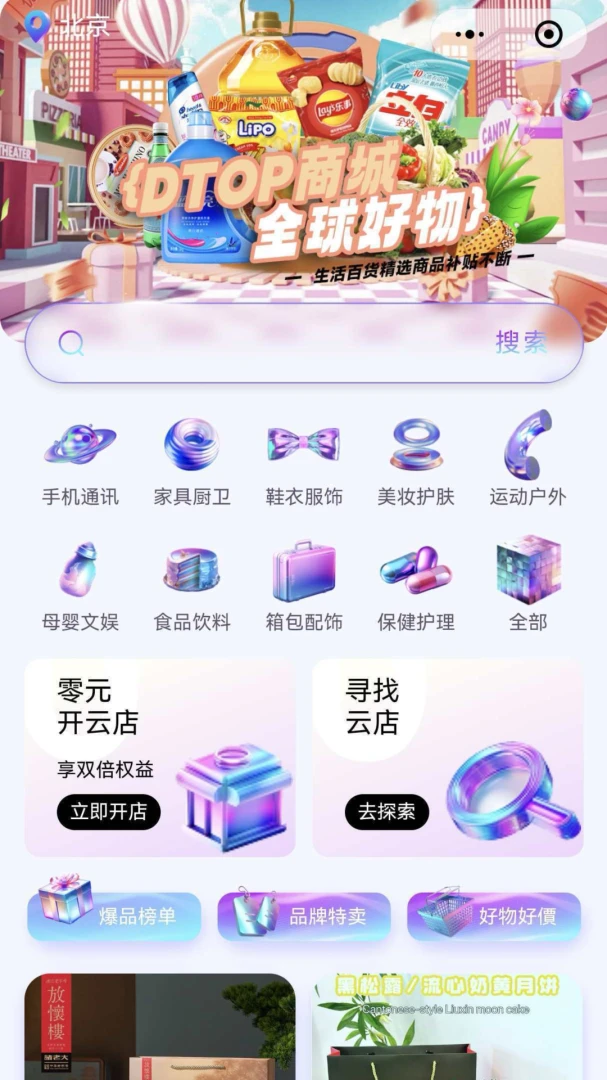Tap the search input box

276,342
